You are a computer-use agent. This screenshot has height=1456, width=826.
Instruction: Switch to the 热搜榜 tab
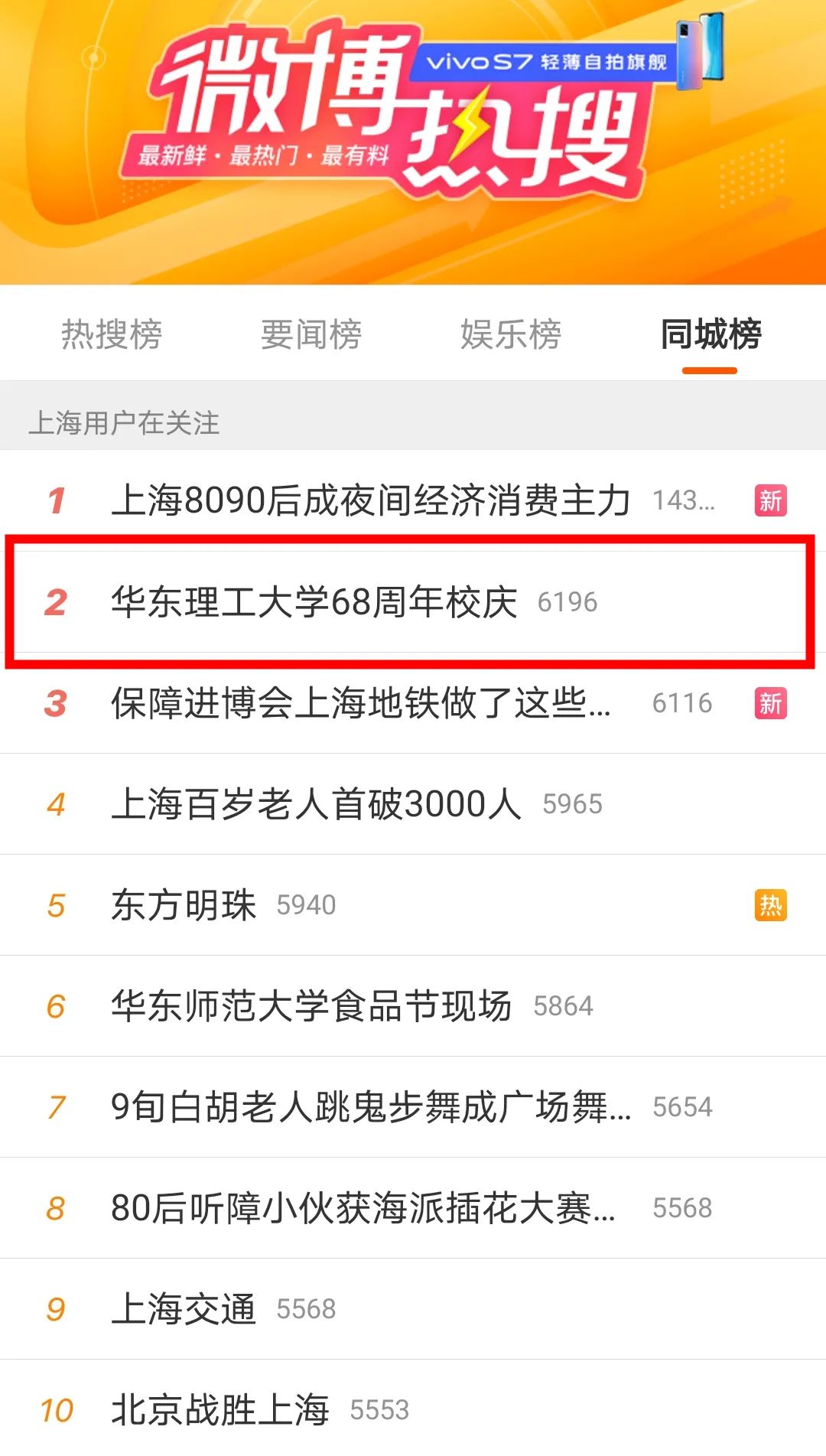(x=112, y=334)
